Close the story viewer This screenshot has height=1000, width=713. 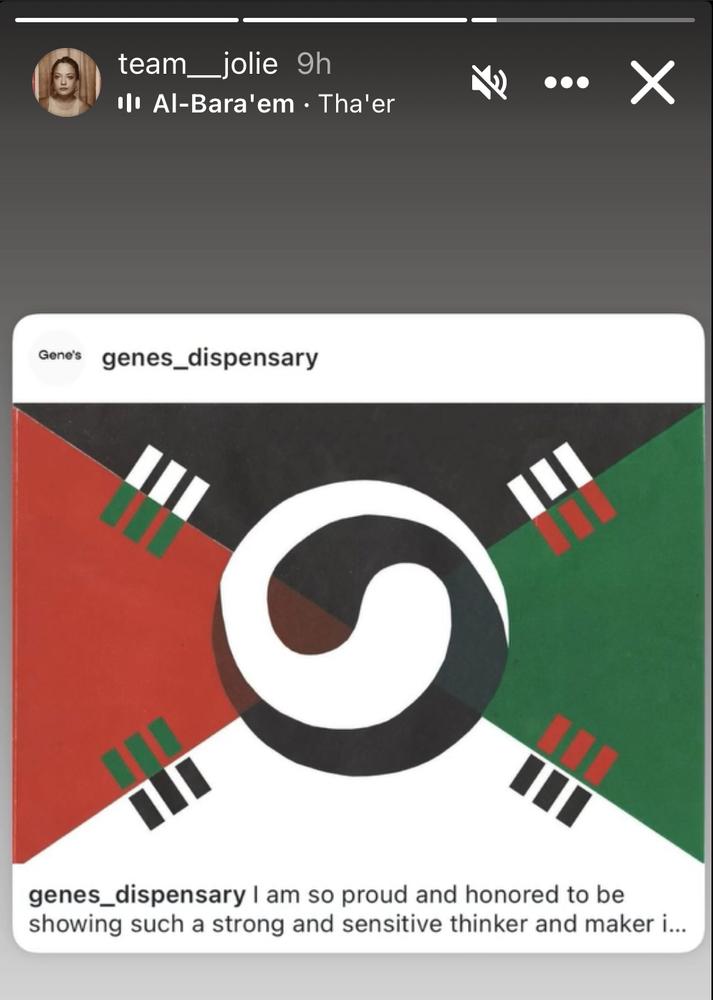tap(652, 83)
